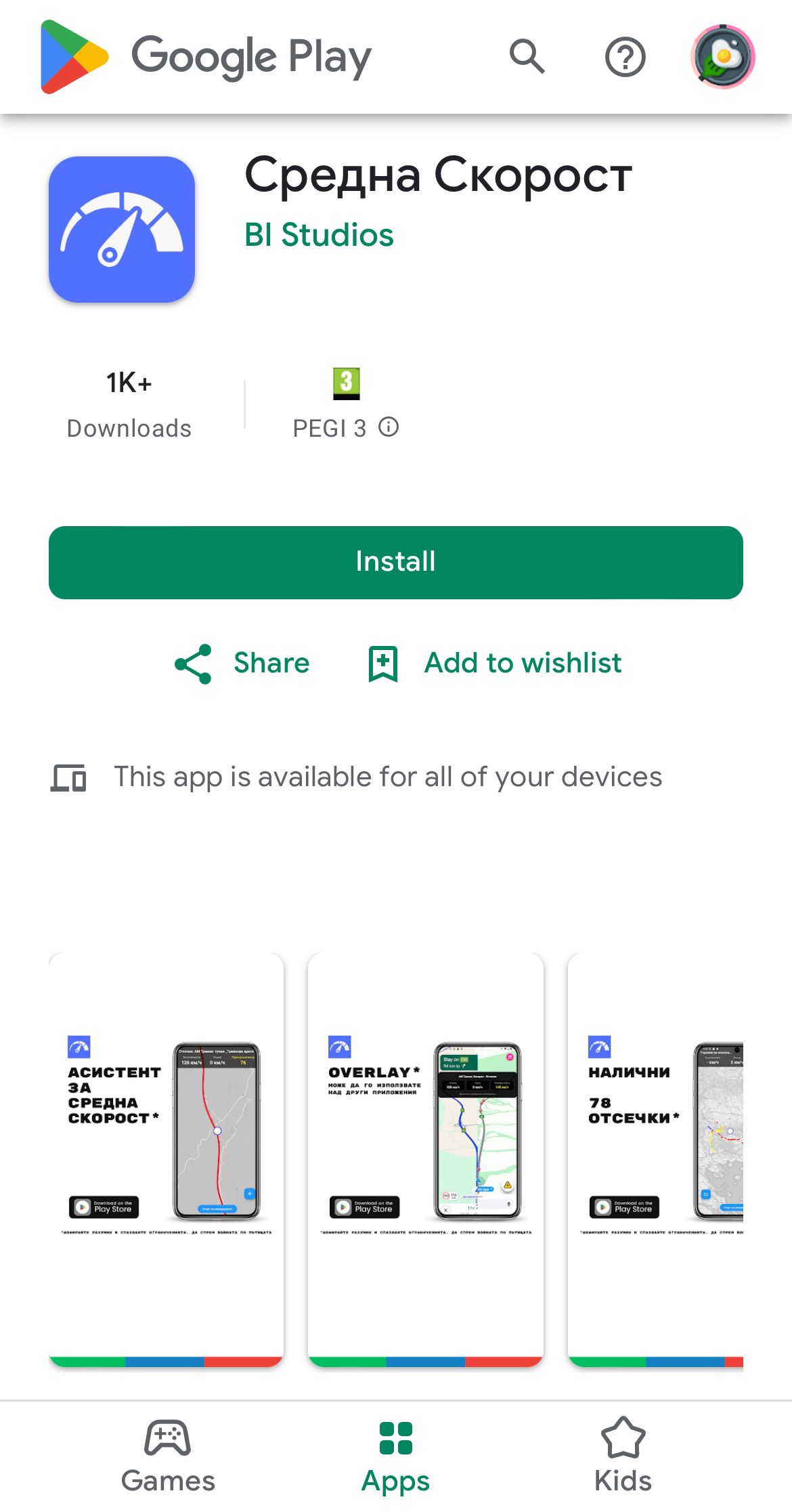This screenshot has width=792, height=1512.
Task: Open the НАЛИЧНИ 78 ОТСЕЧКИ screenshot
Action: point(655,1159)
